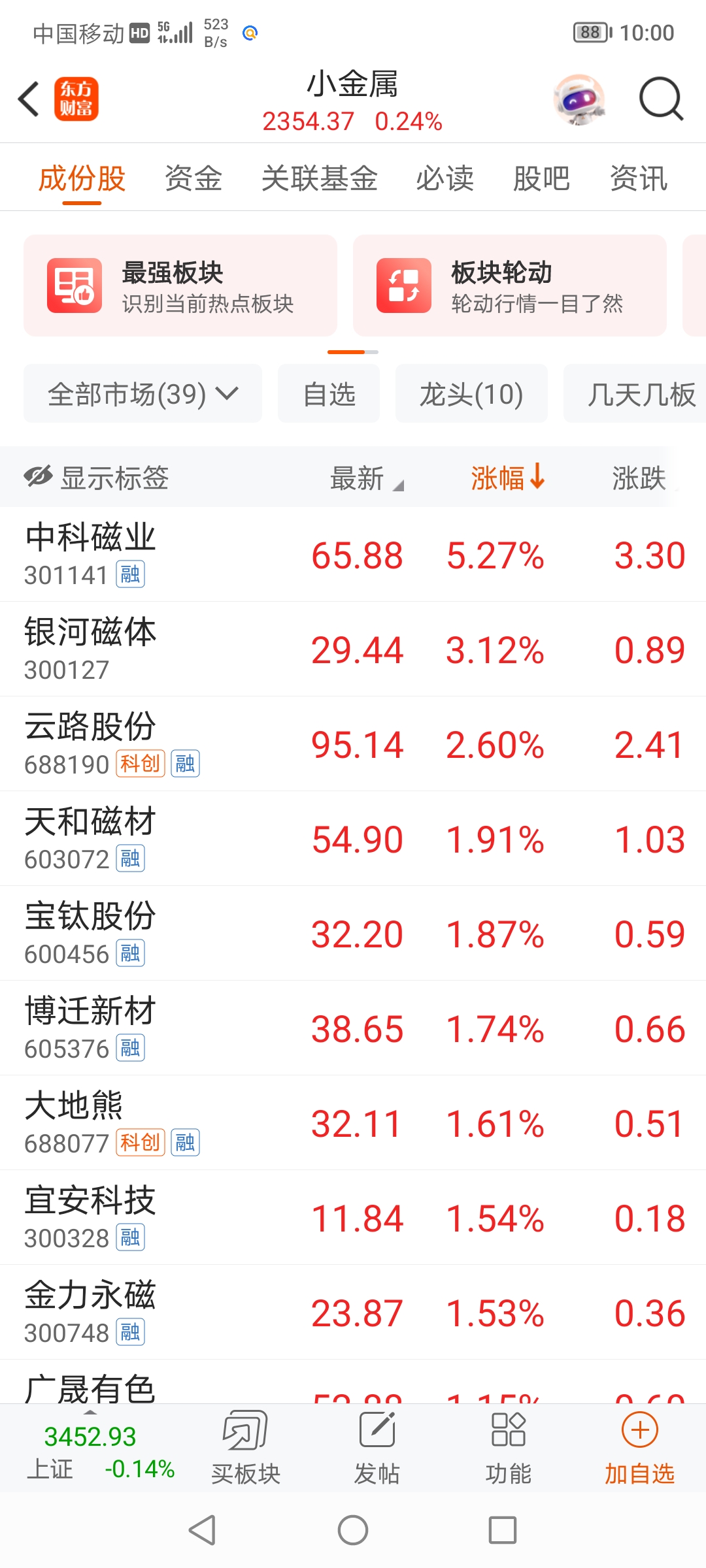The width and height of the screenshot is (706, 1568).
Task: Switch to the 资金 tab
Action: 193,178
